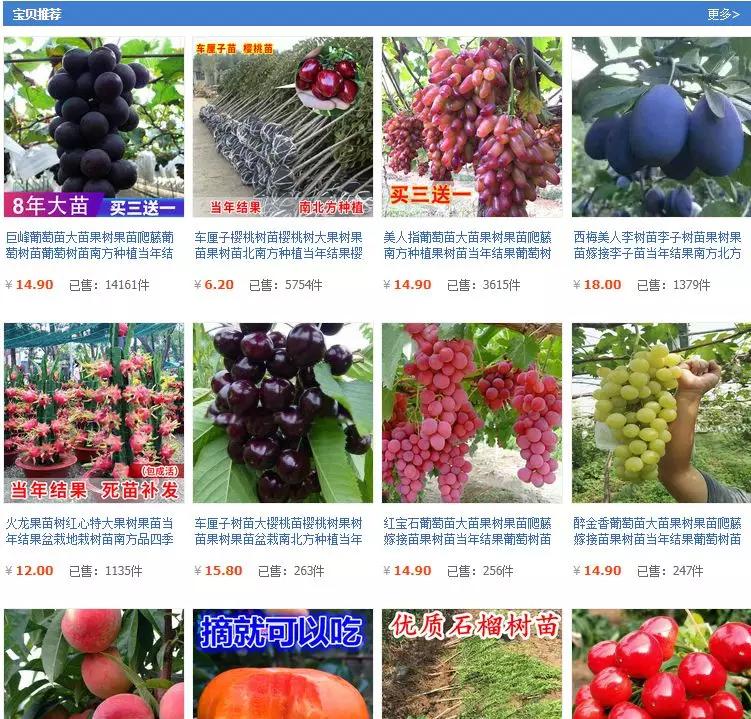Open the 更多 link in 宝贝推荐
The width and height of the screenshot is (751, 719).
click(722, 14)
